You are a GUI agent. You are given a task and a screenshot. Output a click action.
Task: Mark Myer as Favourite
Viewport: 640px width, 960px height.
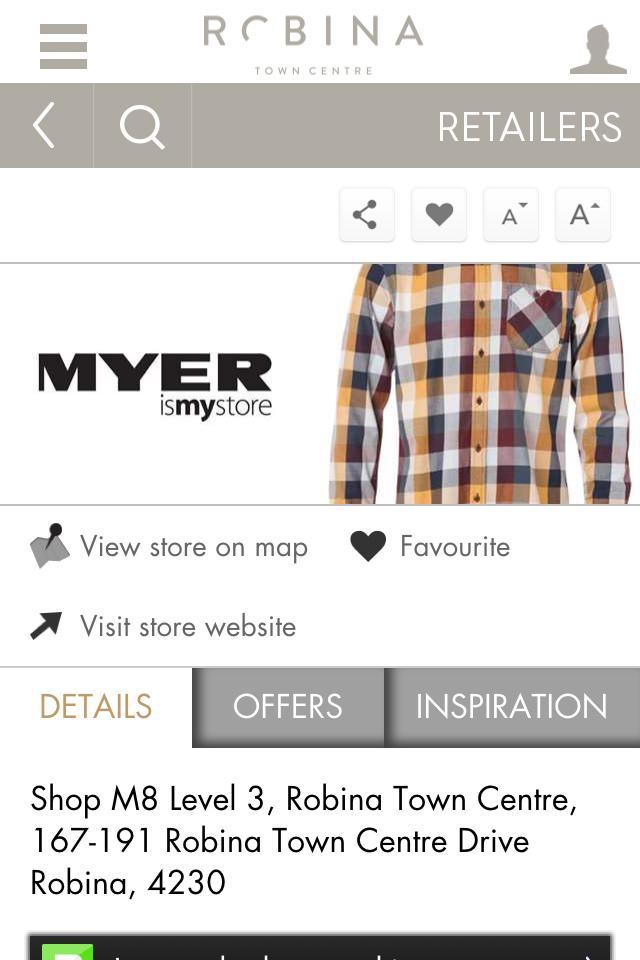click(x=431, y=547)
